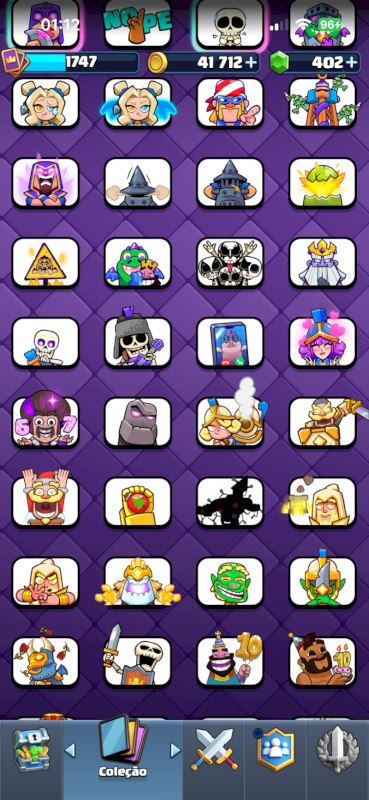Select the troll face goblin emote
This screenshot has height=800, width=369.
tap(230, 582)
